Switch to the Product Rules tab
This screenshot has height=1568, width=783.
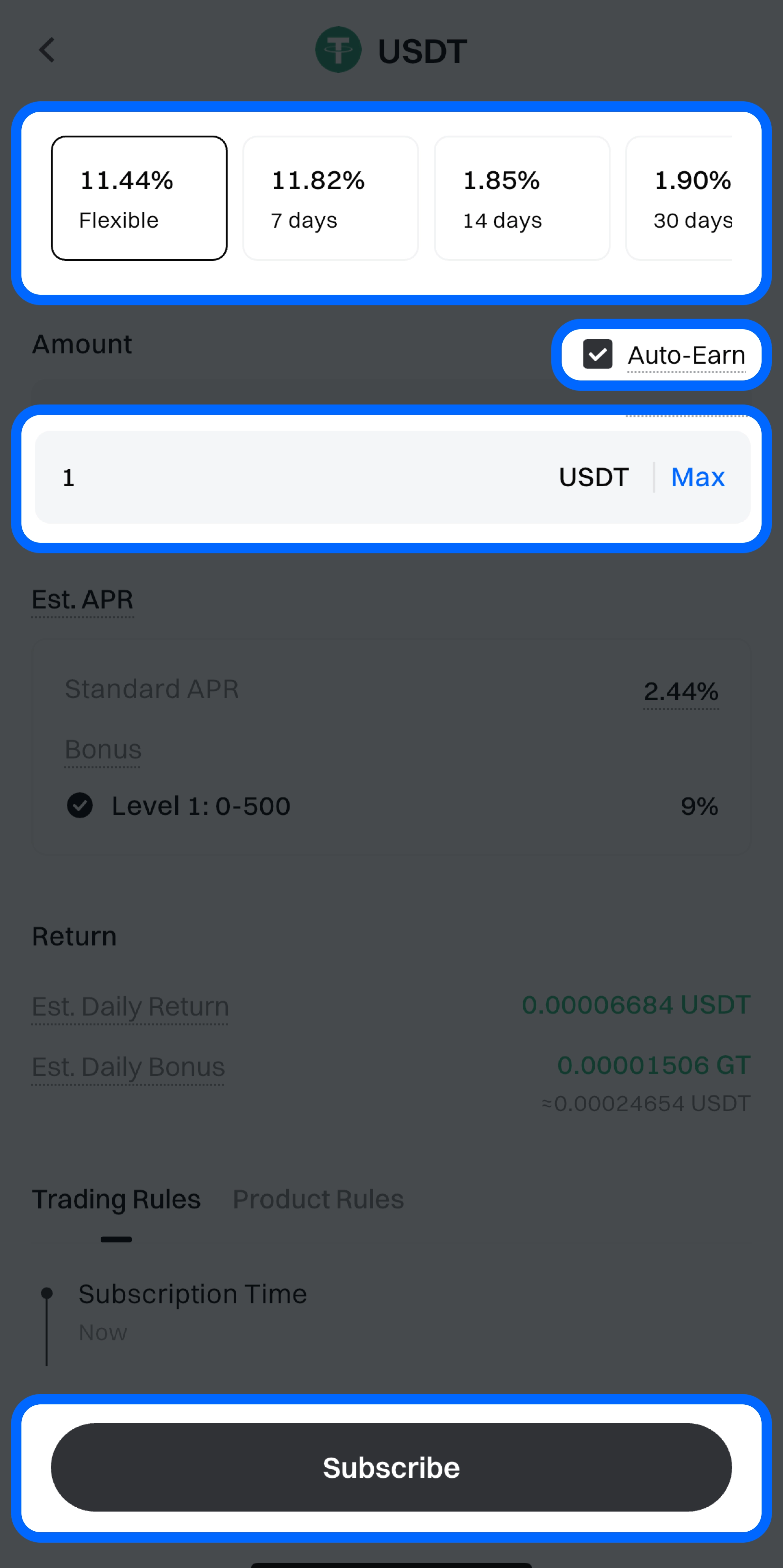(x=318, y=1200)
